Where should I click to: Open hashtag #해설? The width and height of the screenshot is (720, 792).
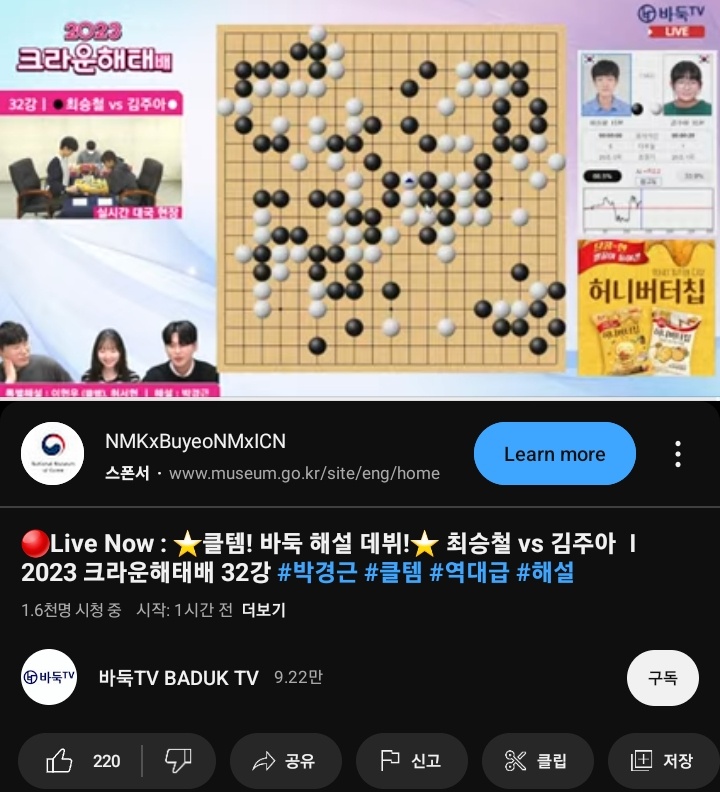pyautogui.click(x=546, y=573)
